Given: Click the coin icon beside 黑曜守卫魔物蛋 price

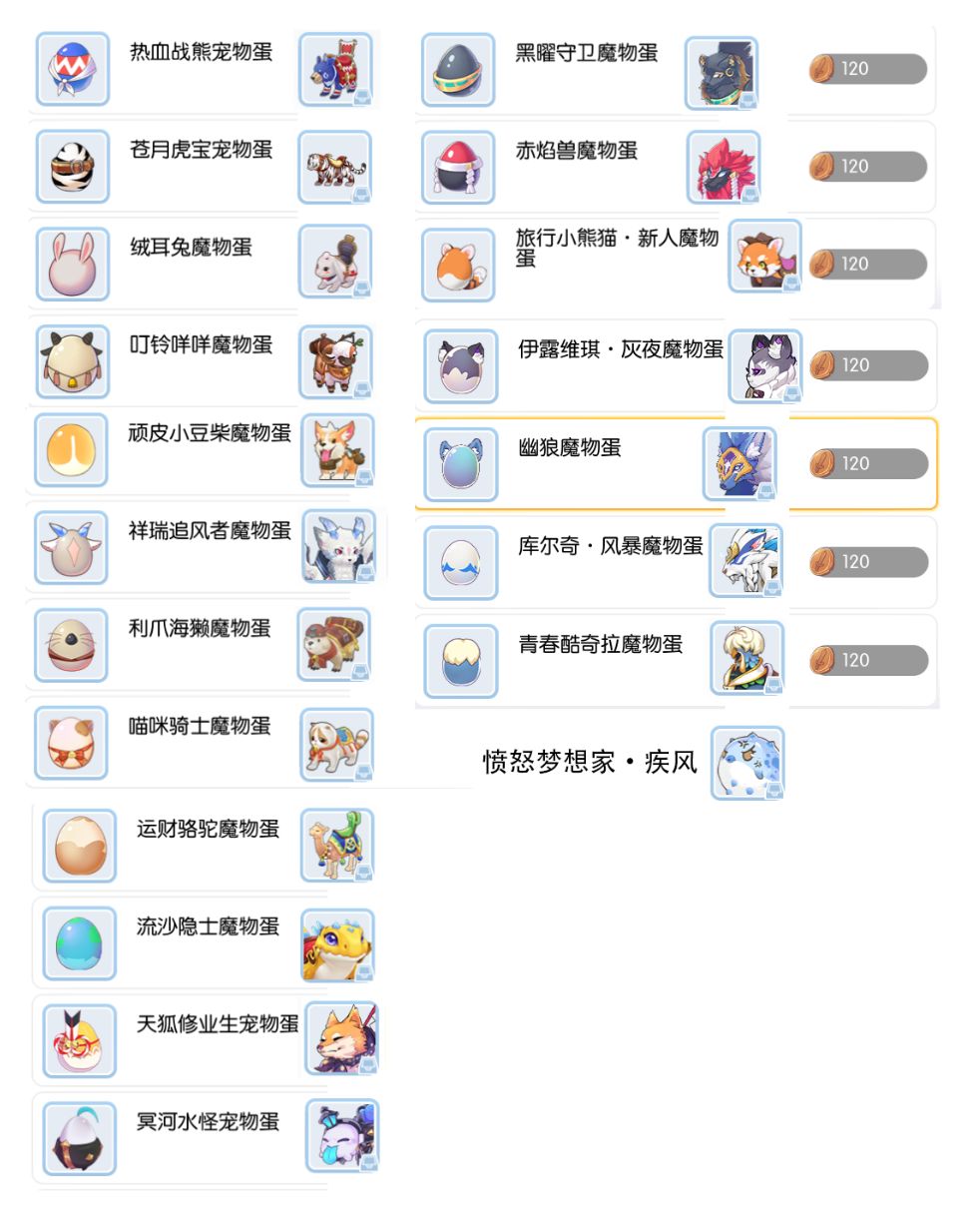Looking at the screenshot, I should [x=820, y=69].
